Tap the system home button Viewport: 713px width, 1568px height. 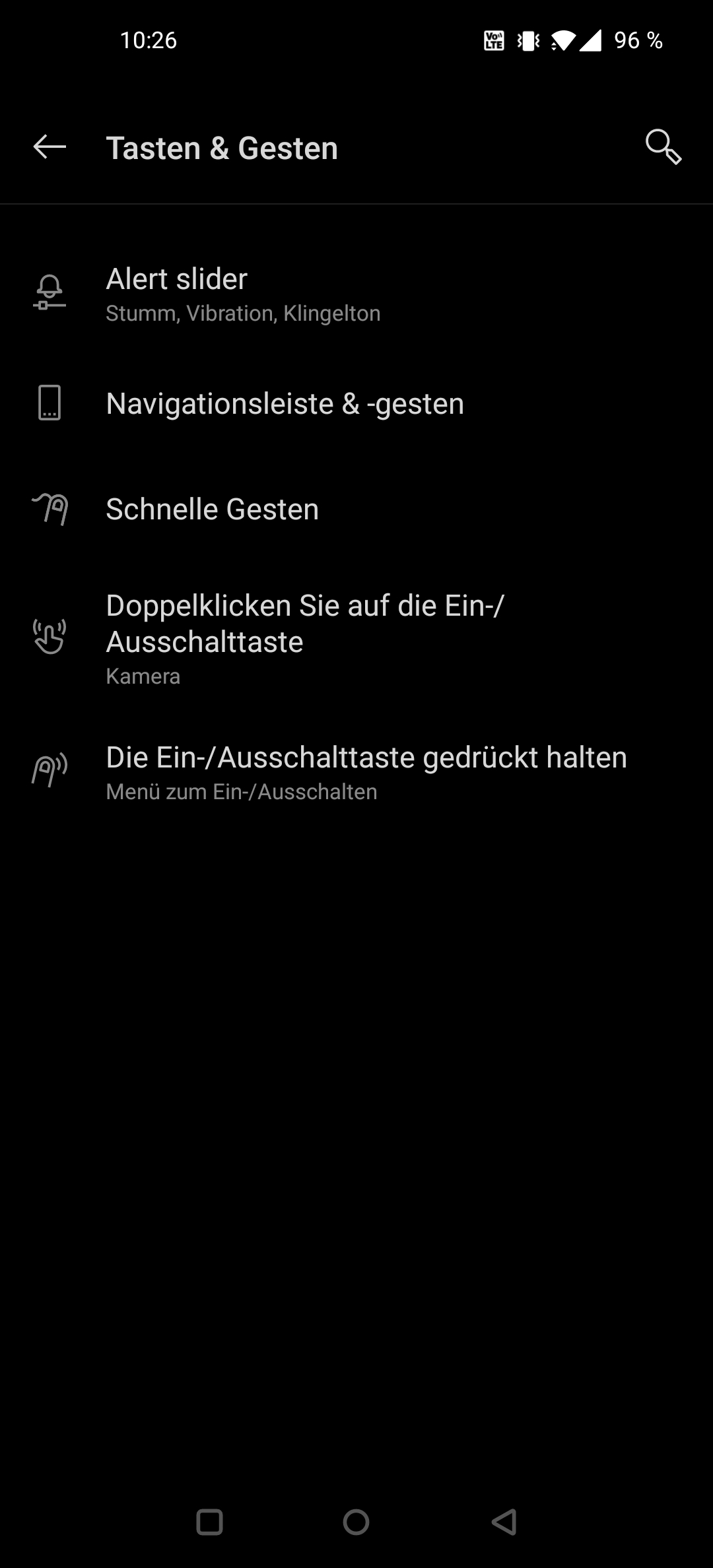pos(356,1522)
